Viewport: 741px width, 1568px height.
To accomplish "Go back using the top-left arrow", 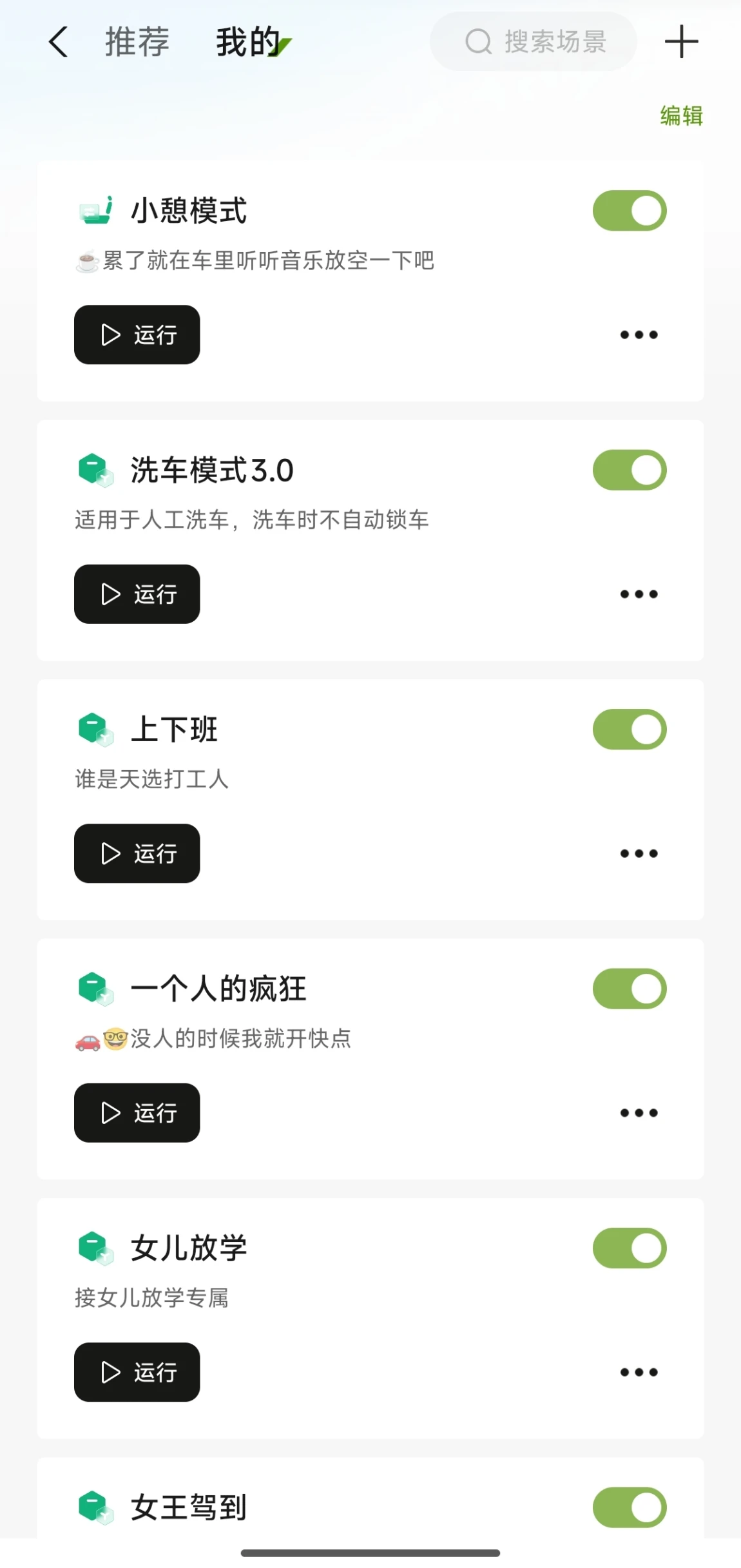I will 58,43.
